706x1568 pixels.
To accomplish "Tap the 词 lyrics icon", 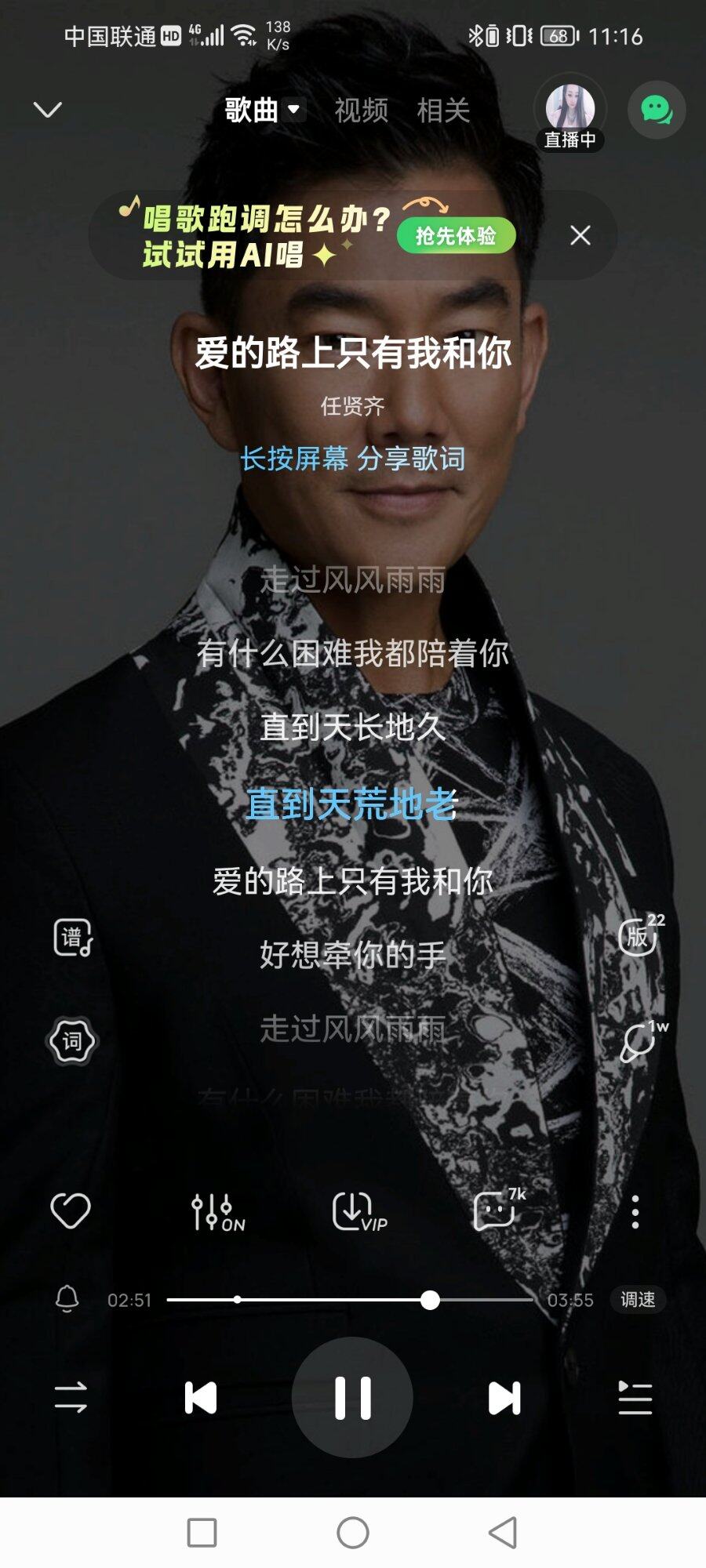I will pos(72,1041).
